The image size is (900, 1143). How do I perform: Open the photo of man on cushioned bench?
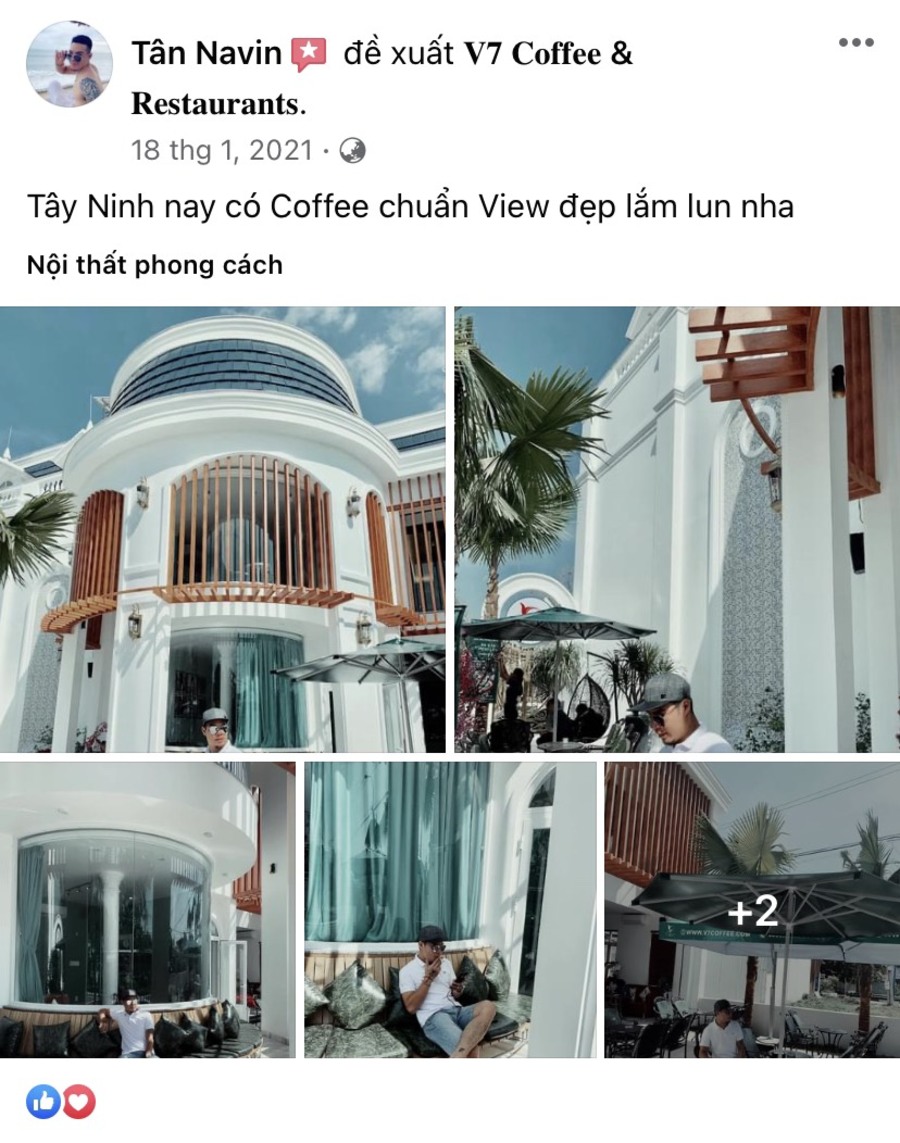click(x=450, y=910)
